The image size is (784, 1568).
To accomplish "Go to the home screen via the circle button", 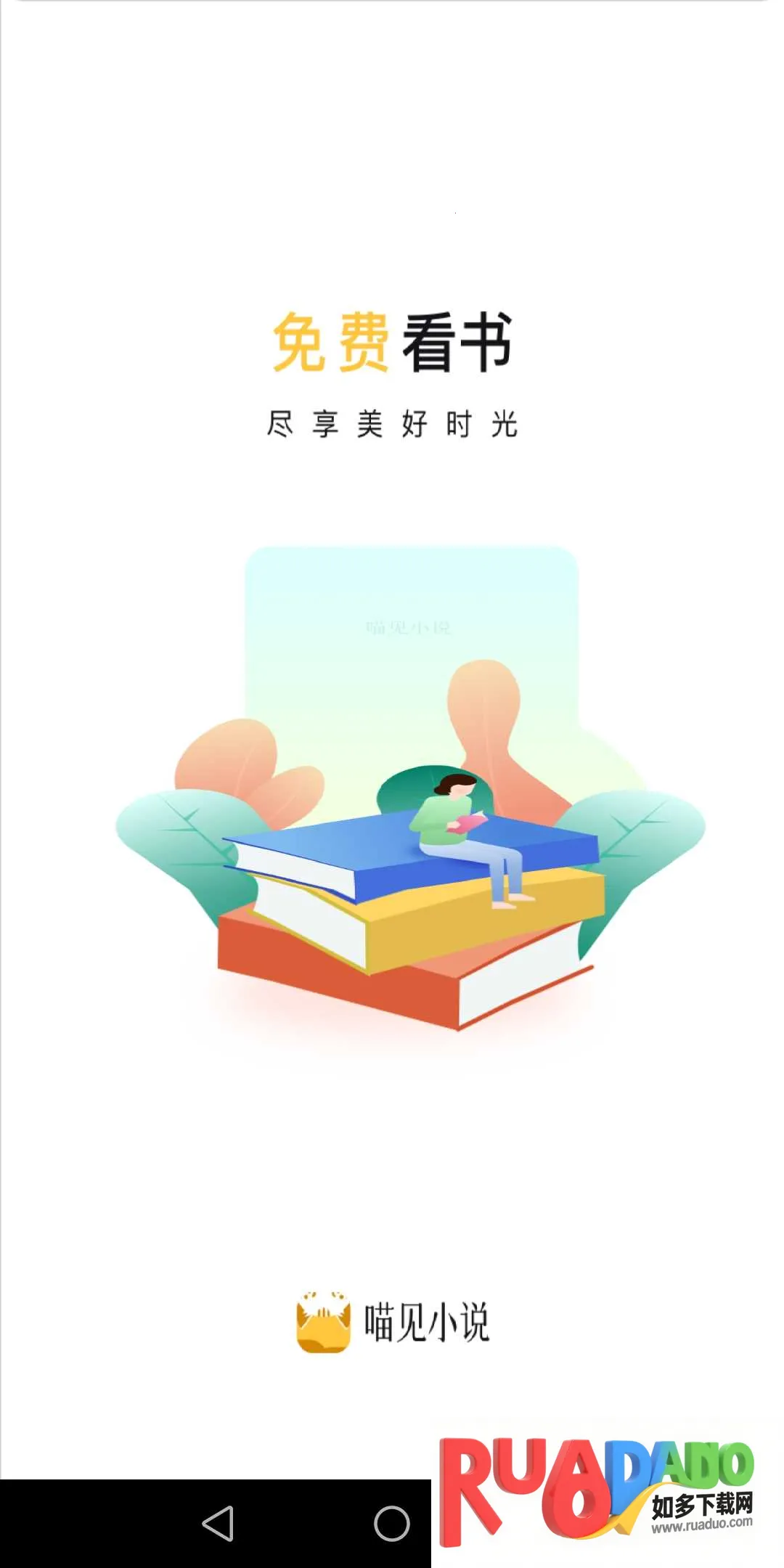I will click(x=392, y=1523).
